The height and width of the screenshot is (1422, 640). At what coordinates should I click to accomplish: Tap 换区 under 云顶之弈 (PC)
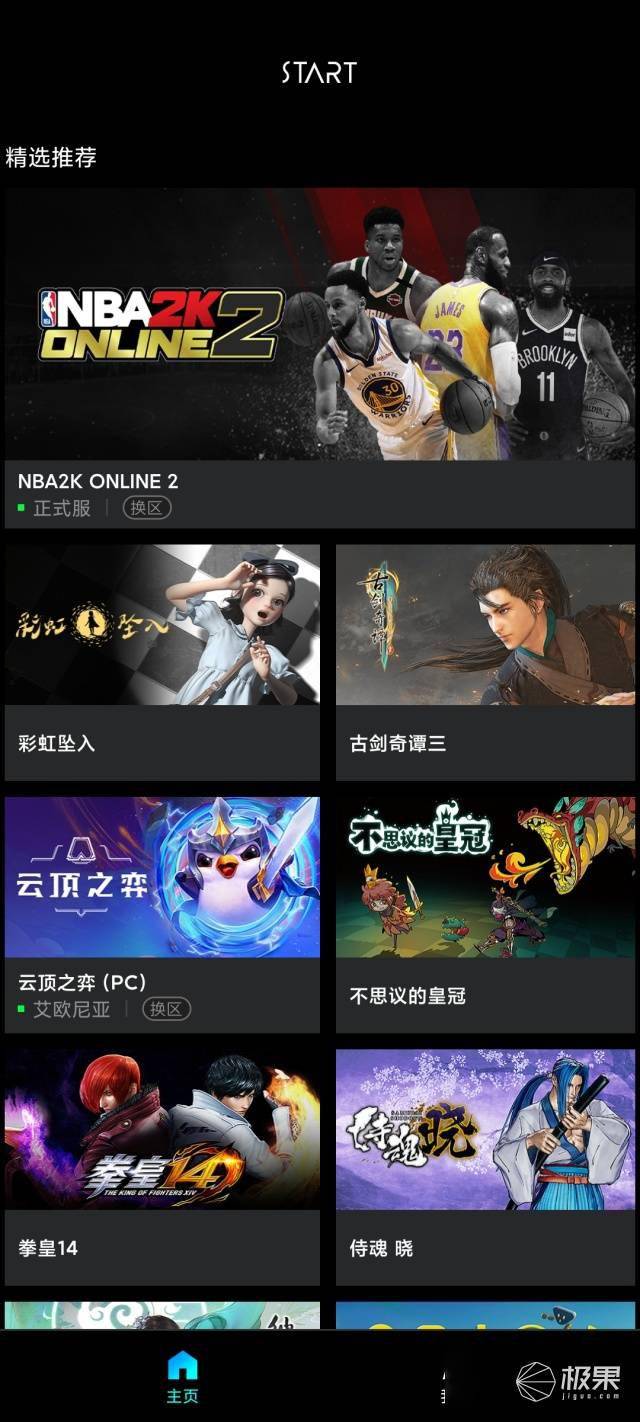pyautogui.click(x=166, y=1009)
